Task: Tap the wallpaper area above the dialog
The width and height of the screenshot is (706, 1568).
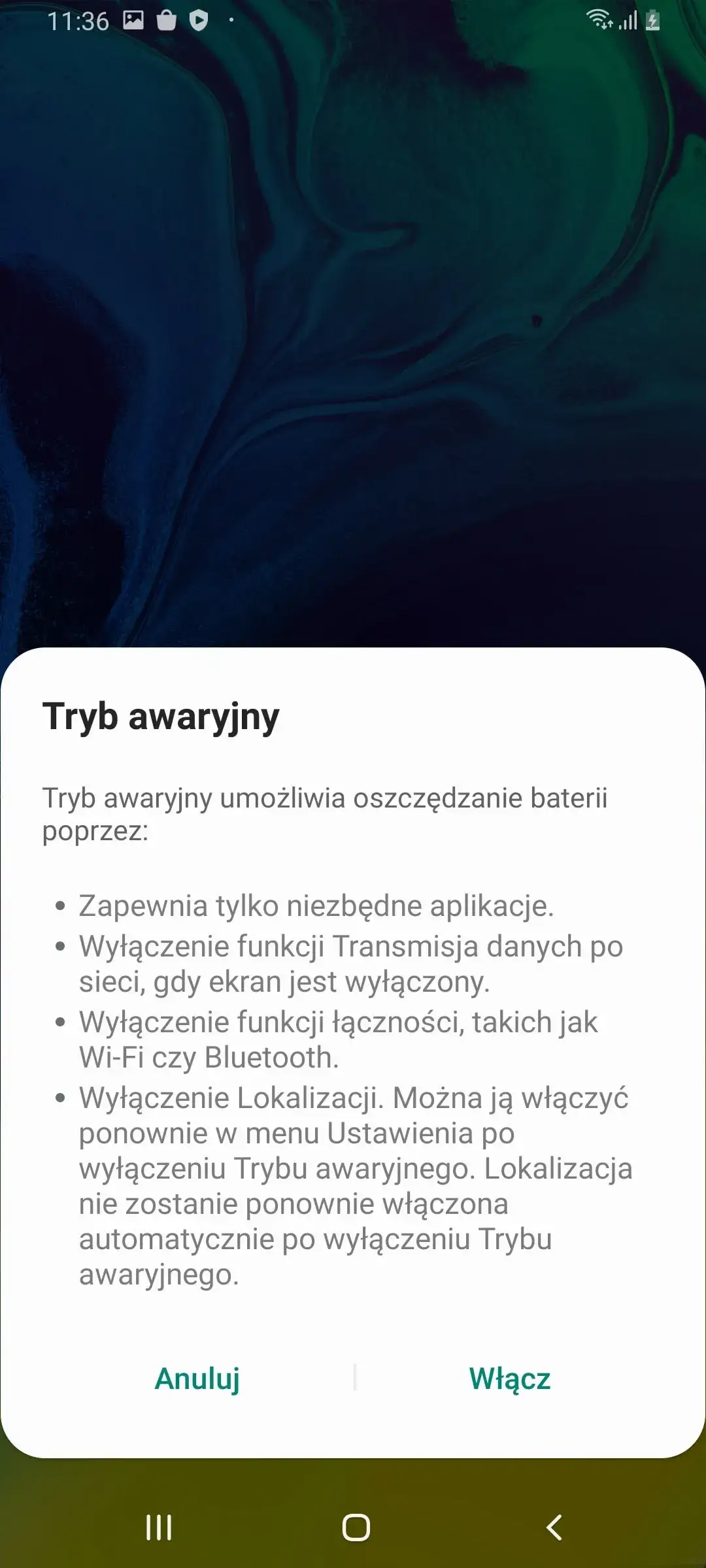Action: [353, 327]
